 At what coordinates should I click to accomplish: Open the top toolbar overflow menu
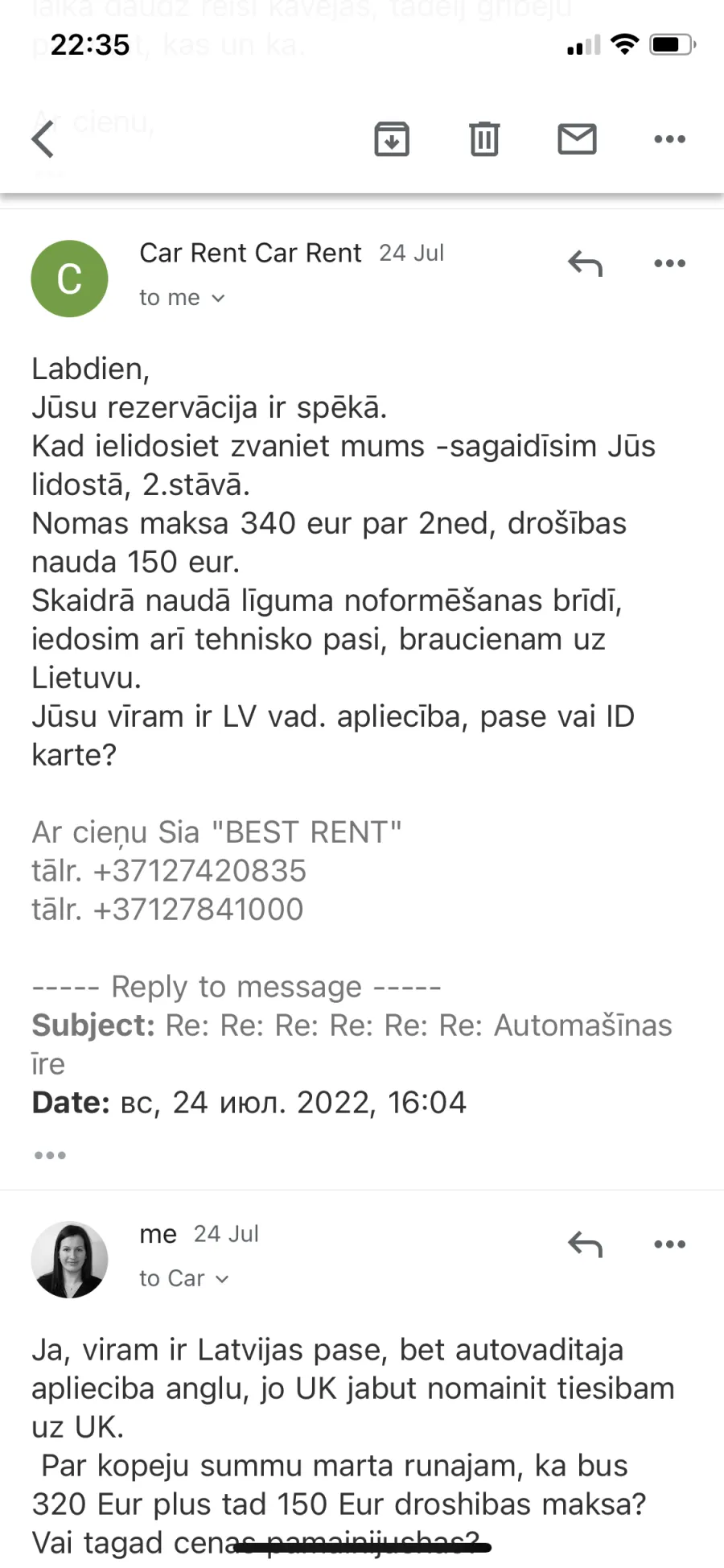pyautogui.click(x=669, y=139)
